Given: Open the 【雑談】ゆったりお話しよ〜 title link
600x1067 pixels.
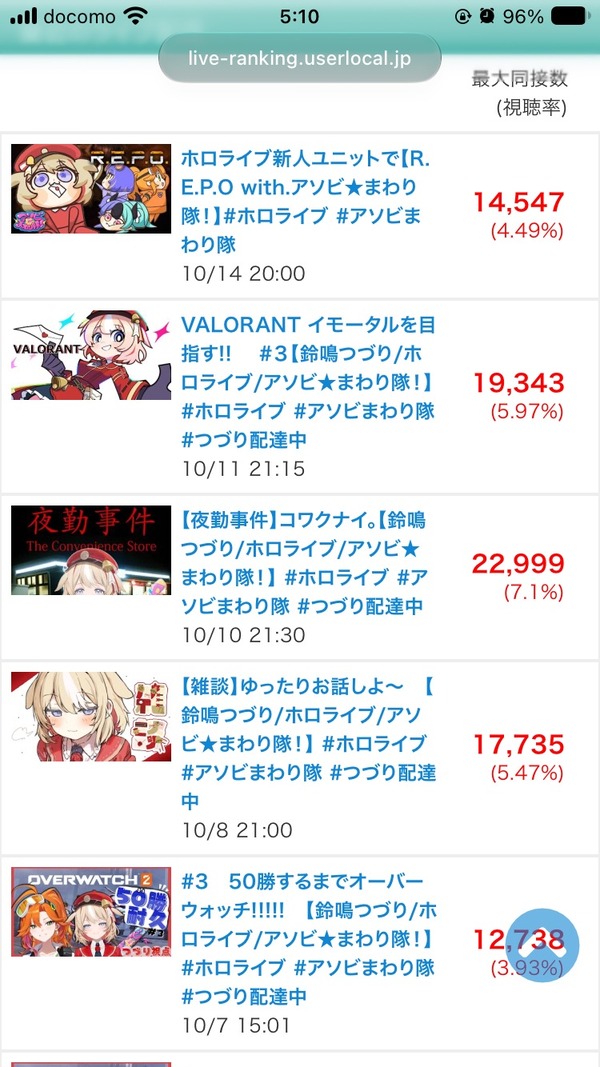Looking at the screenshot, I should click(309, 744).
